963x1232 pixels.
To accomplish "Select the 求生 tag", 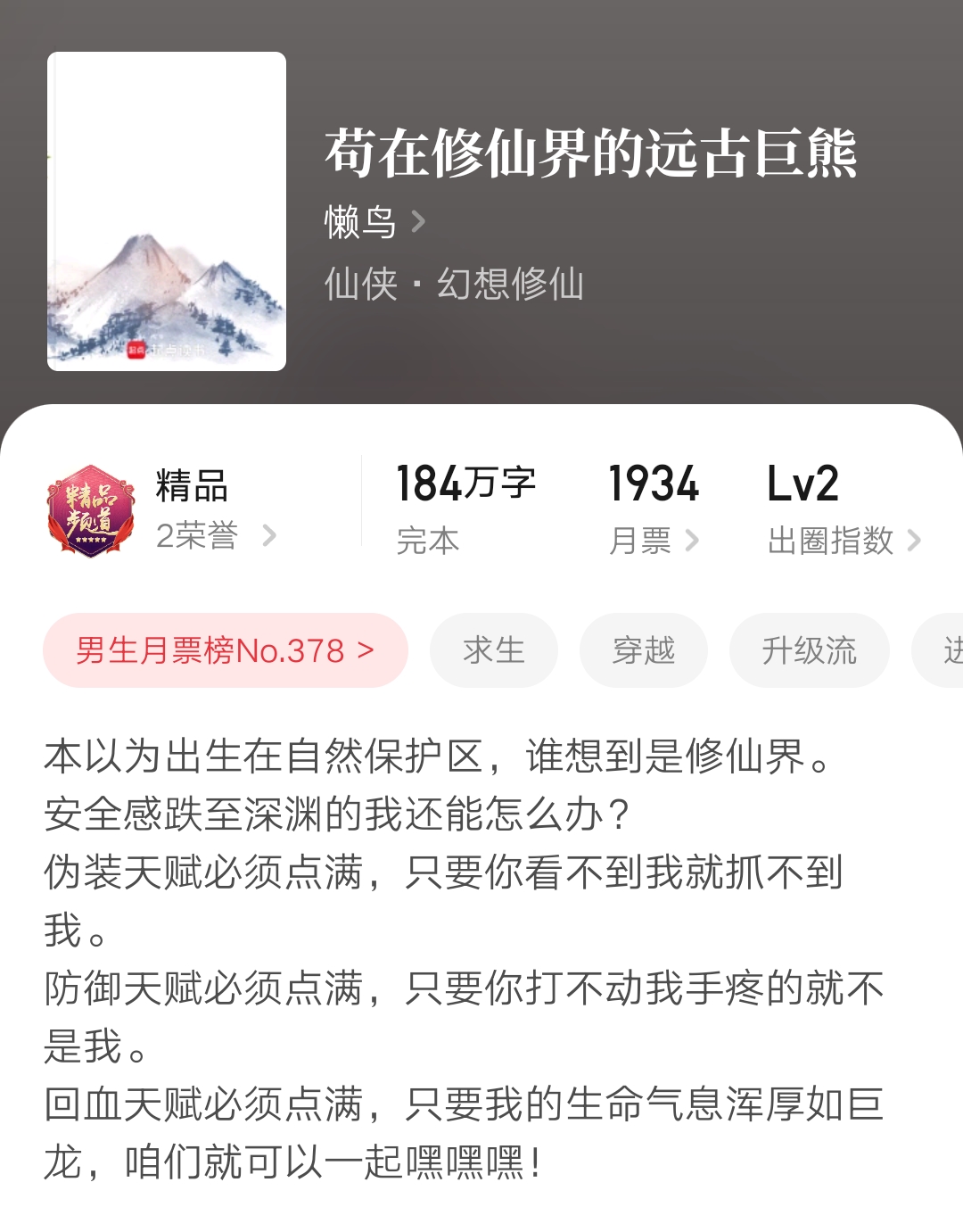I will coord(494,651).
